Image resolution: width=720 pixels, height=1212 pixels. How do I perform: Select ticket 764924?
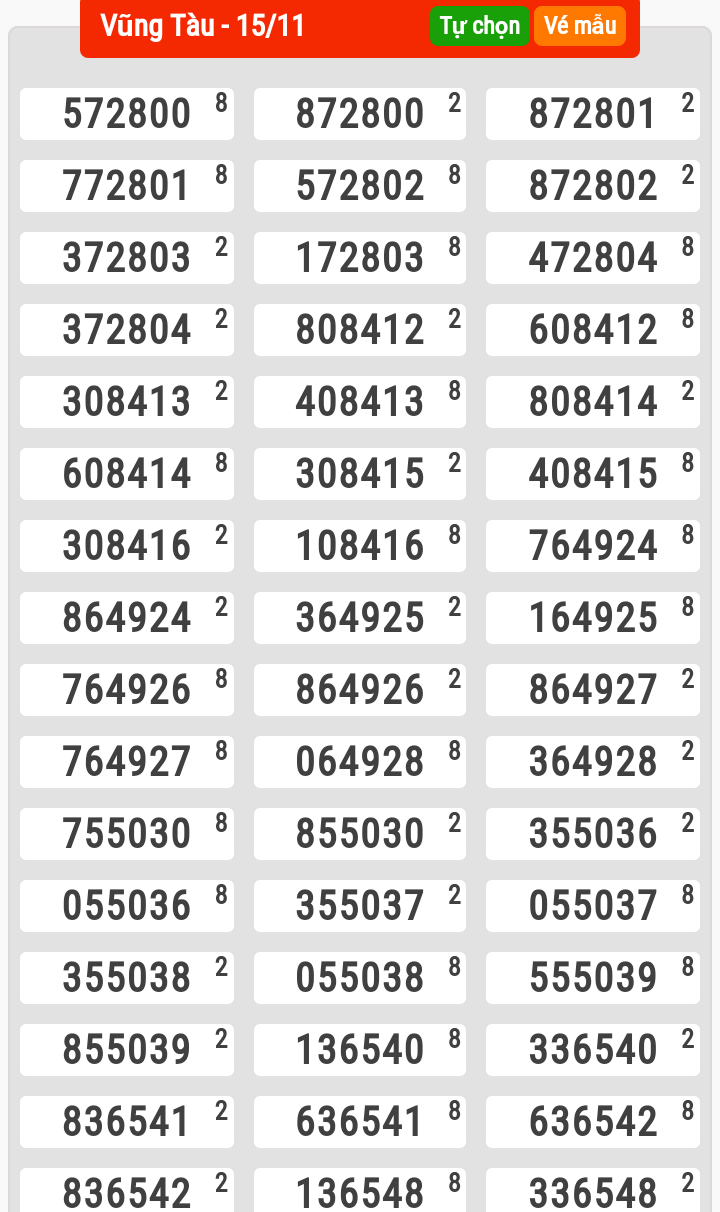pos(593,546)
